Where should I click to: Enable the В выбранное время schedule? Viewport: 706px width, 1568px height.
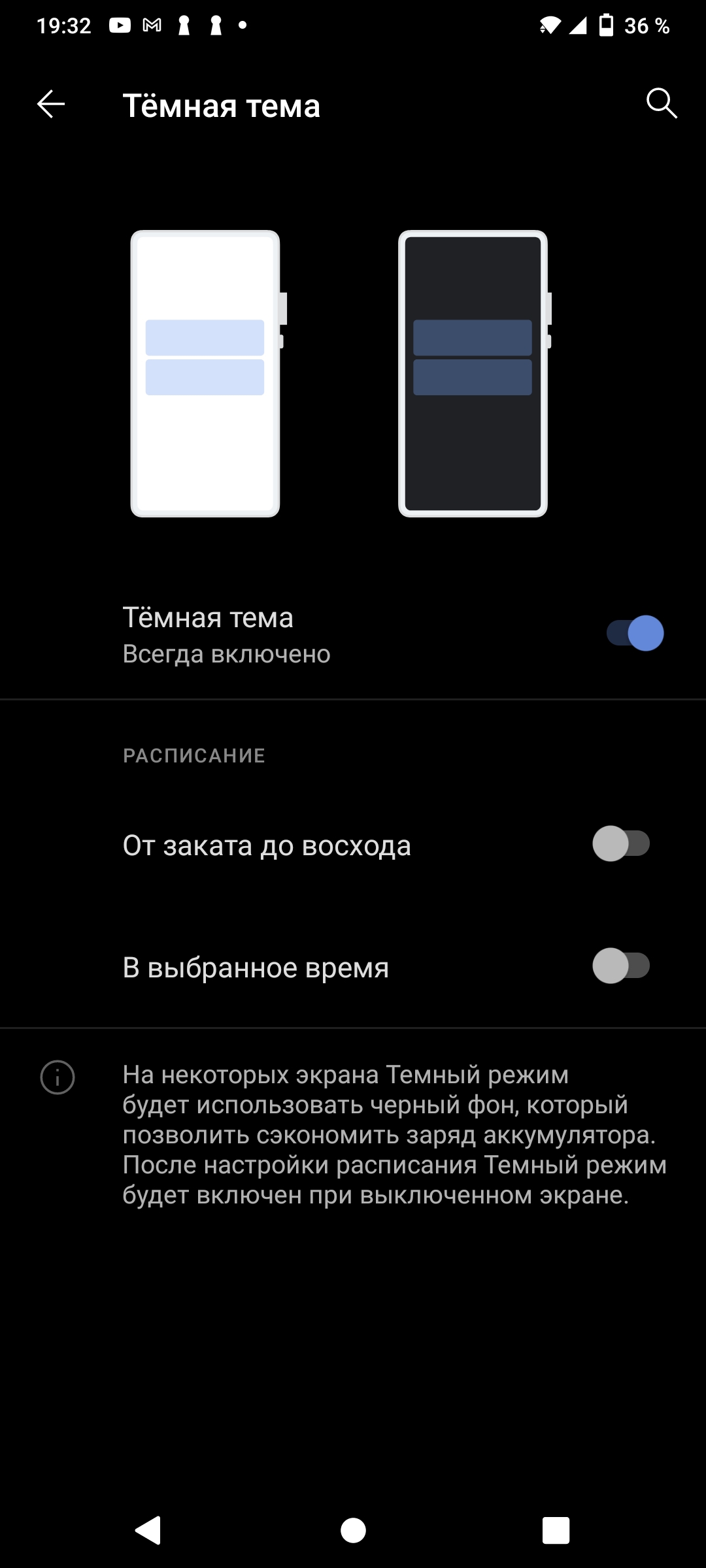tap(620, 966)
